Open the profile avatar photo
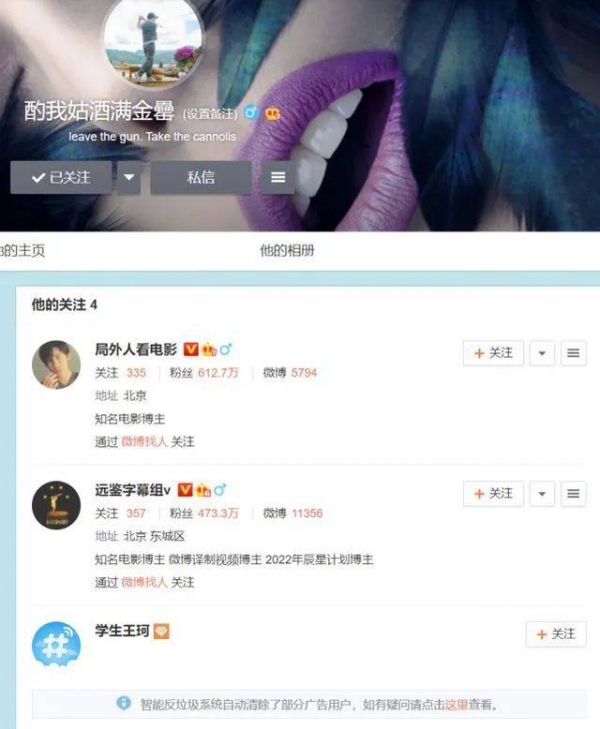This screenshot has height=729, width=600. pyautogui.click(x=153, y=38)
